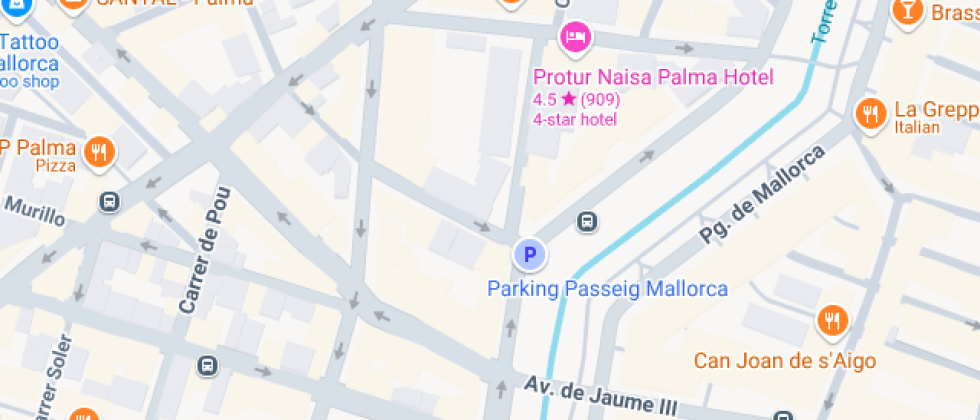Open the bus stop beside Murillo street
The width and height of the screenshot is (980, 420).
pyautogui.click(x=109, y=202)
